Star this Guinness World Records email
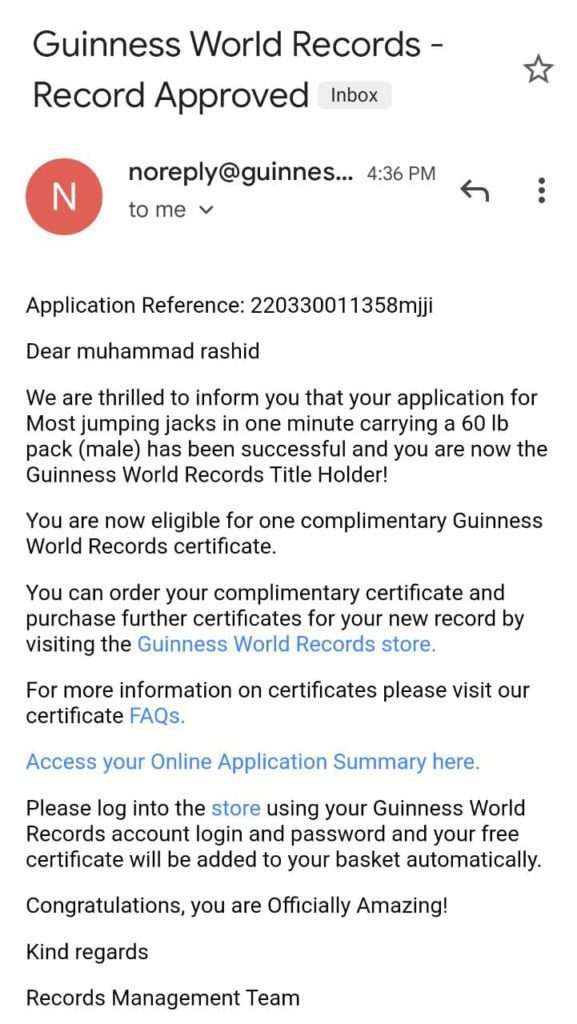 [538, 69]
